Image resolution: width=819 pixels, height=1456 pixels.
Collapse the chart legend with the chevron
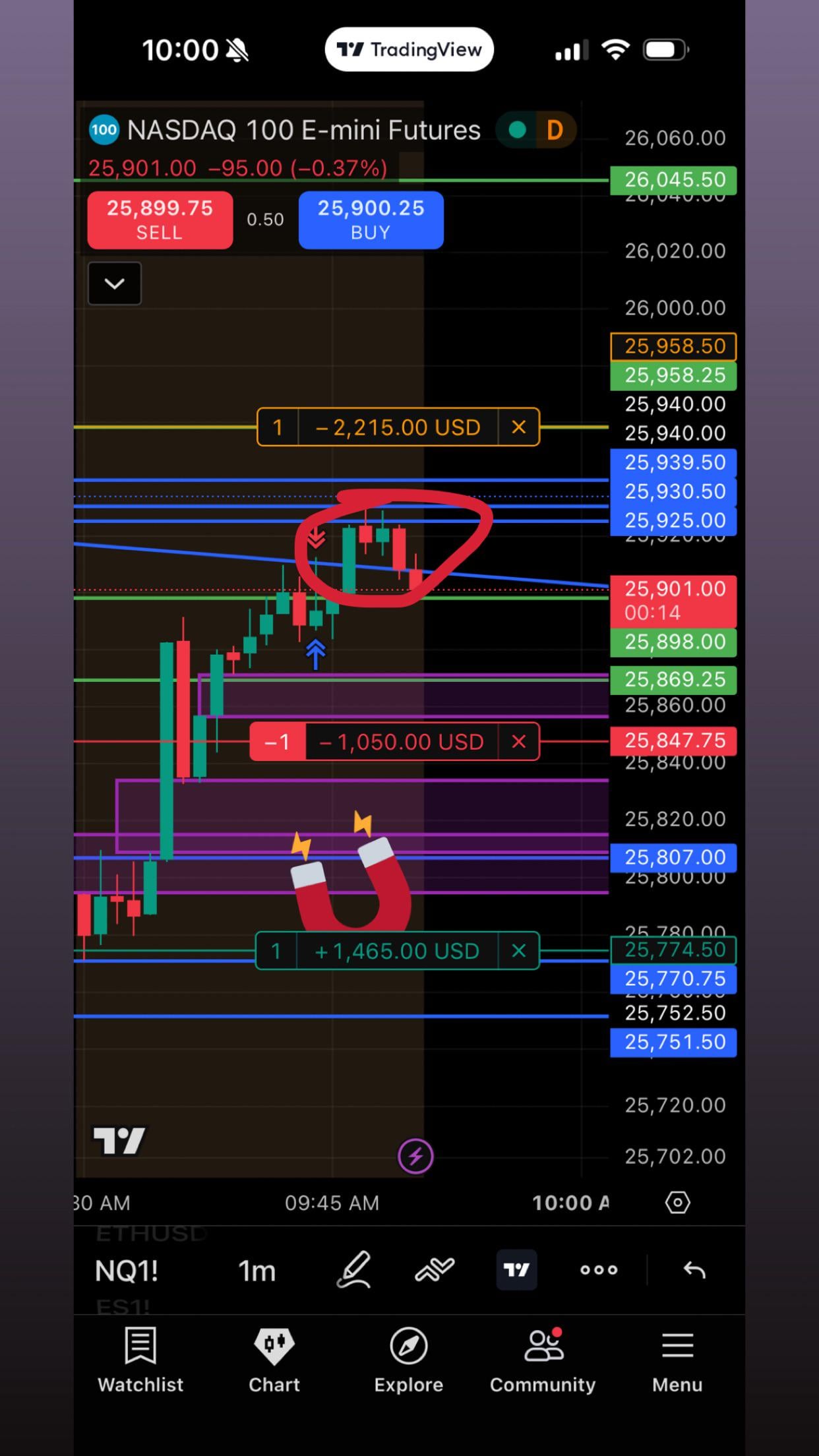click(x=114, y=284)
